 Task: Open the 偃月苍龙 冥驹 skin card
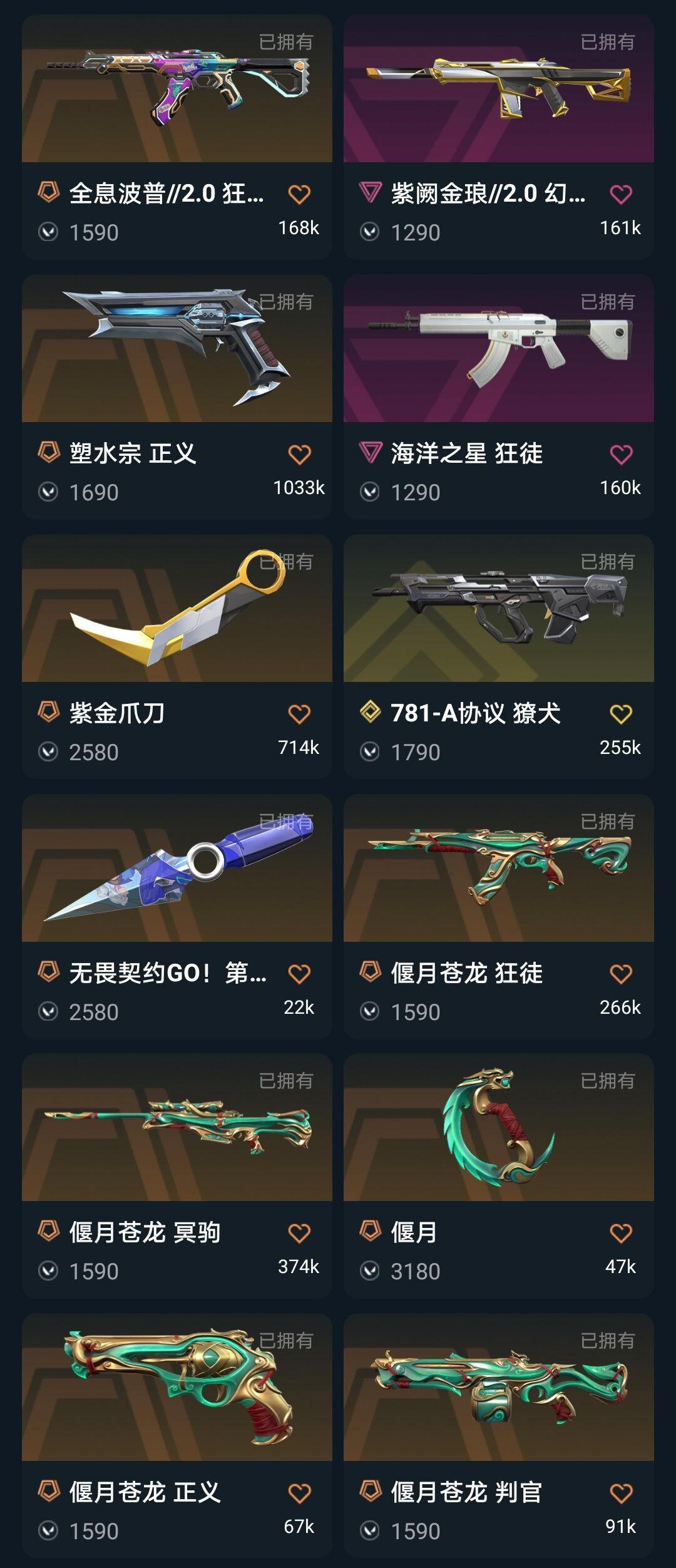point(177,1175)
